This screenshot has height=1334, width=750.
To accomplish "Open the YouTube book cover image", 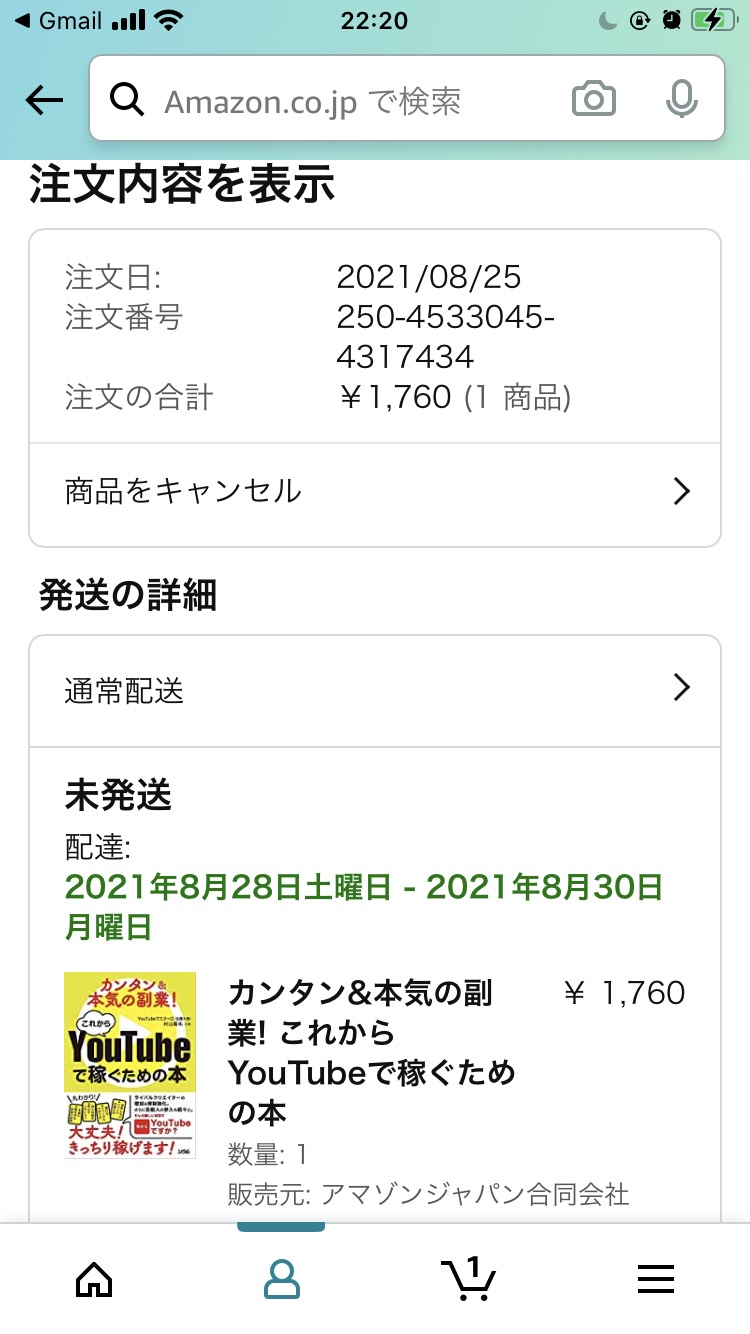I will (x=130, y=1065).
